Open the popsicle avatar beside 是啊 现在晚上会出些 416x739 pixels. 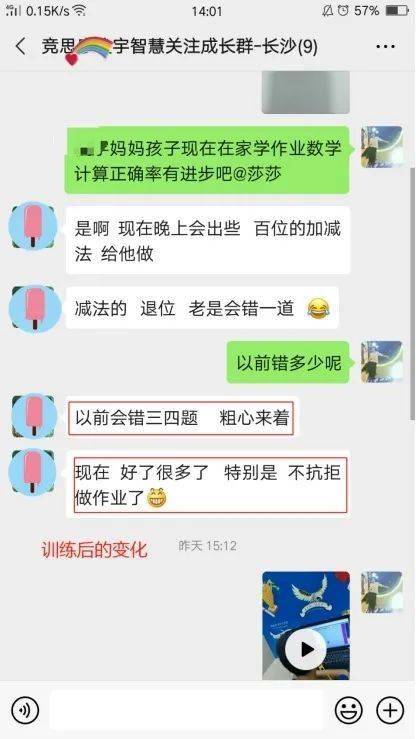tap(33, 226)
